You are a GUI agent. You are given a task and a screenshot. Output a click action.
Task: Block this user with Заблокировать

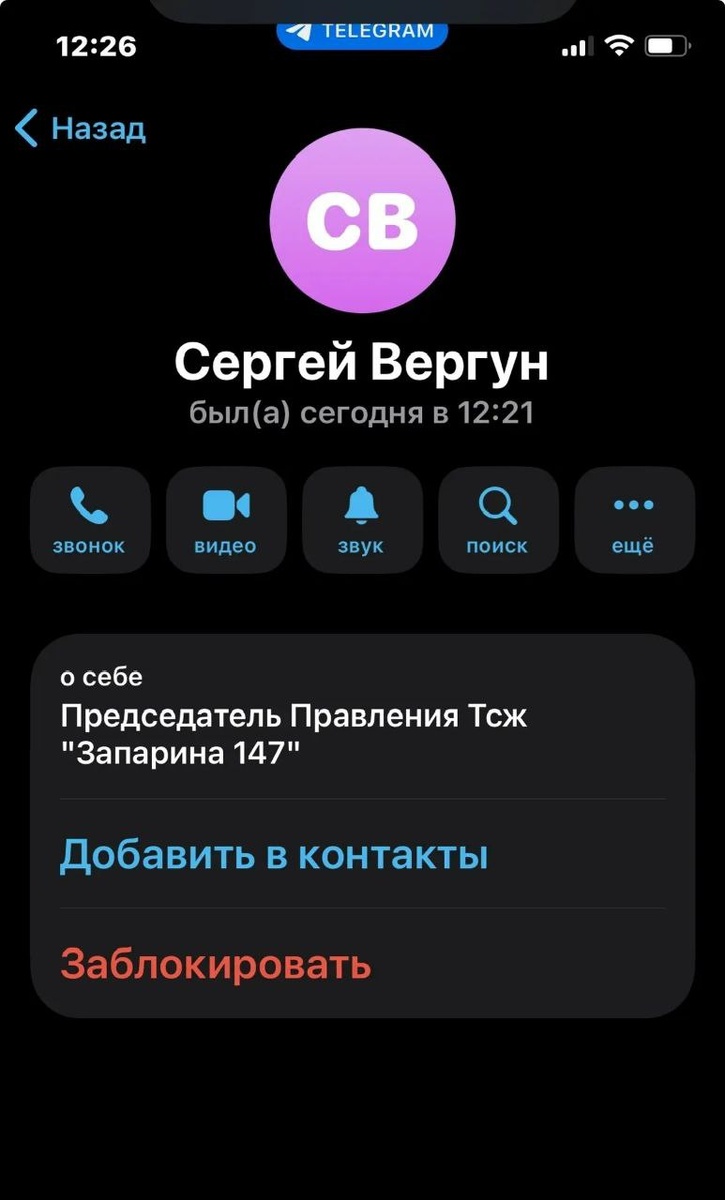coord(216,965)
